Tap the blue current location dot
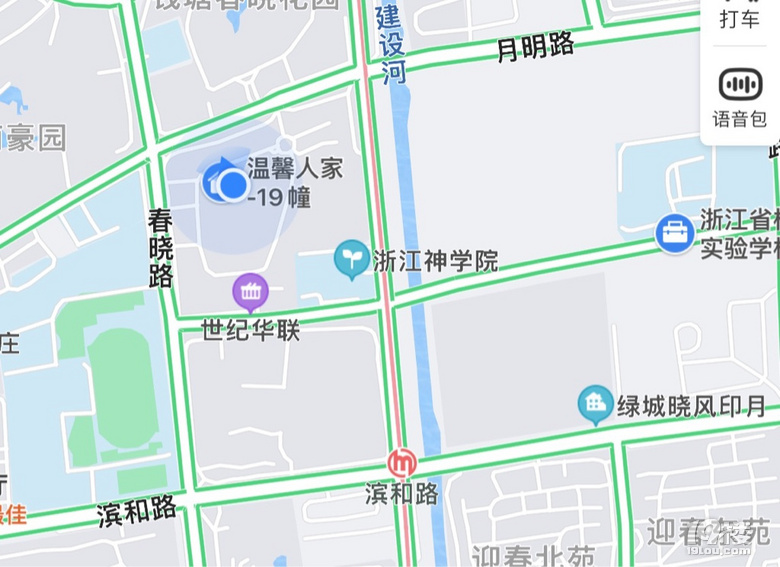Screen dimensions: 780x567 tap(232, 184)
